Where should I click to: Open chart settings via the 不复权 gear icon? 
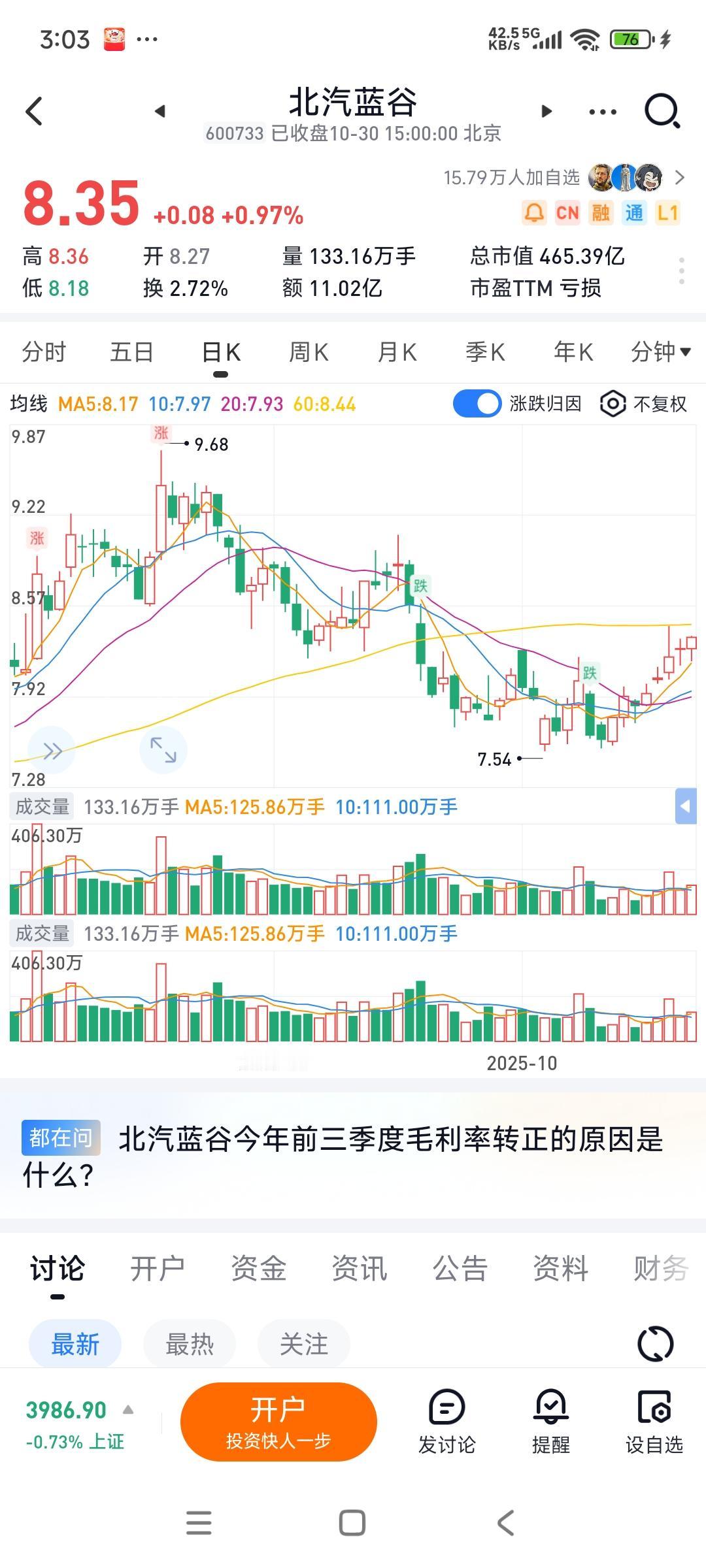pos(613,404)
